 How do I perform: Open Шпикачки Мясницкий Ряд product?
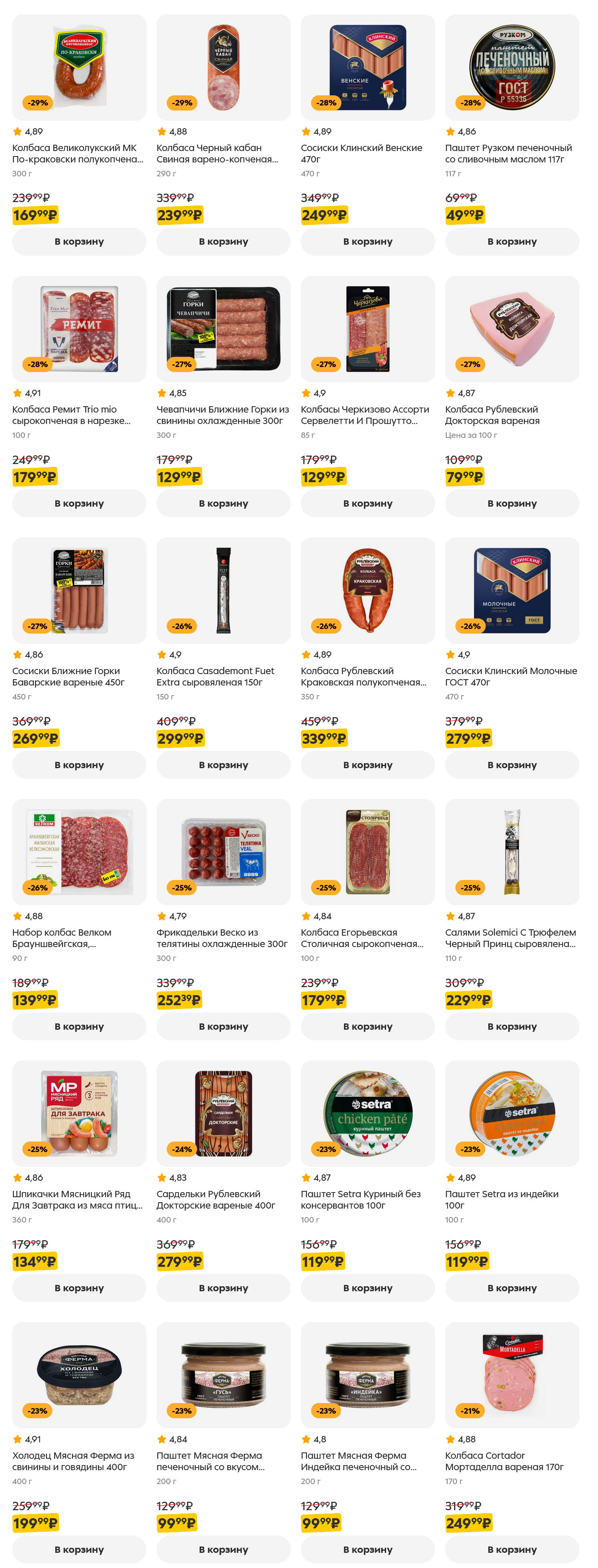tap(77, 1199)
